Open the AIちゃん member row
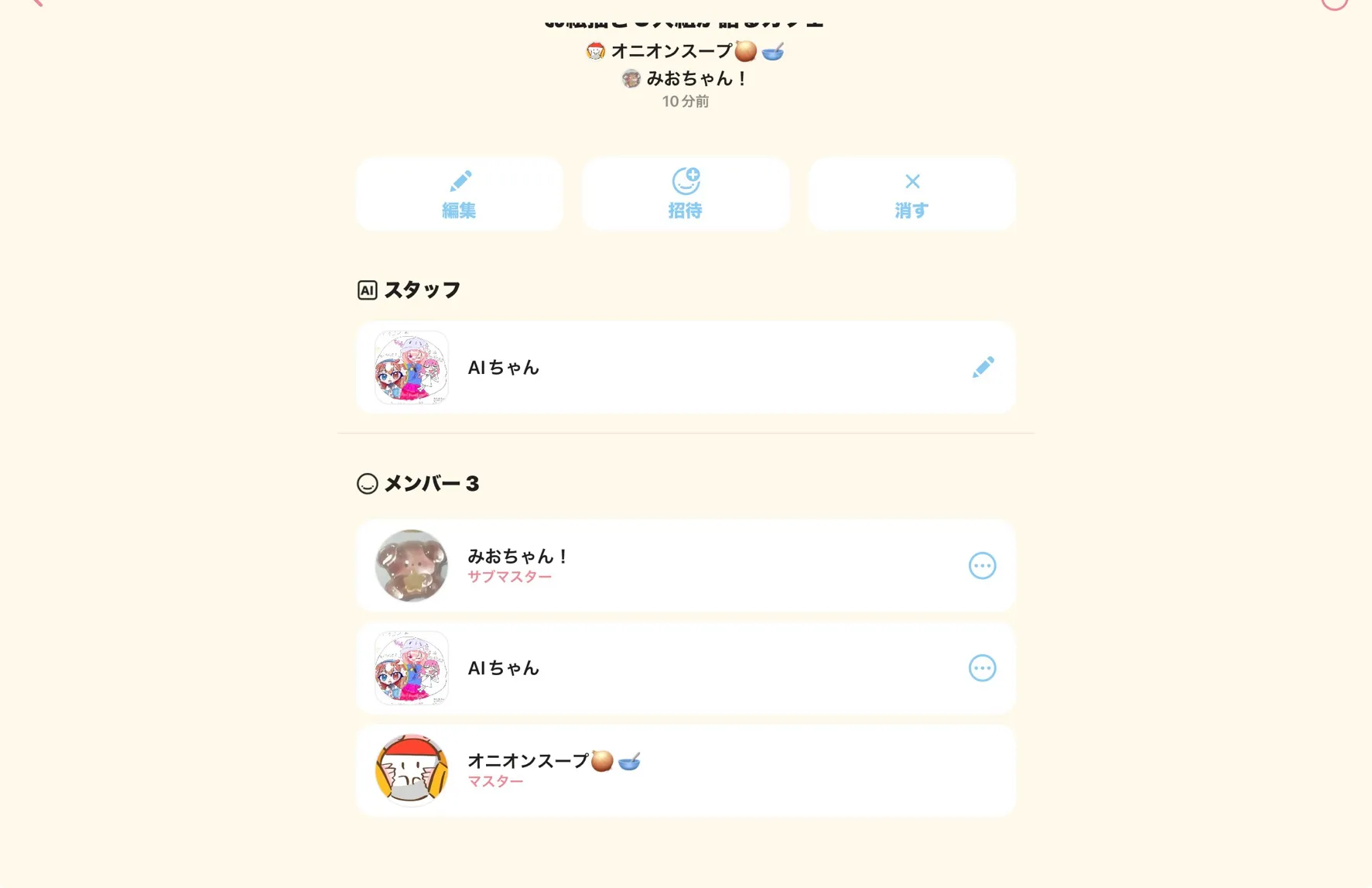 (x=658, y=668)
